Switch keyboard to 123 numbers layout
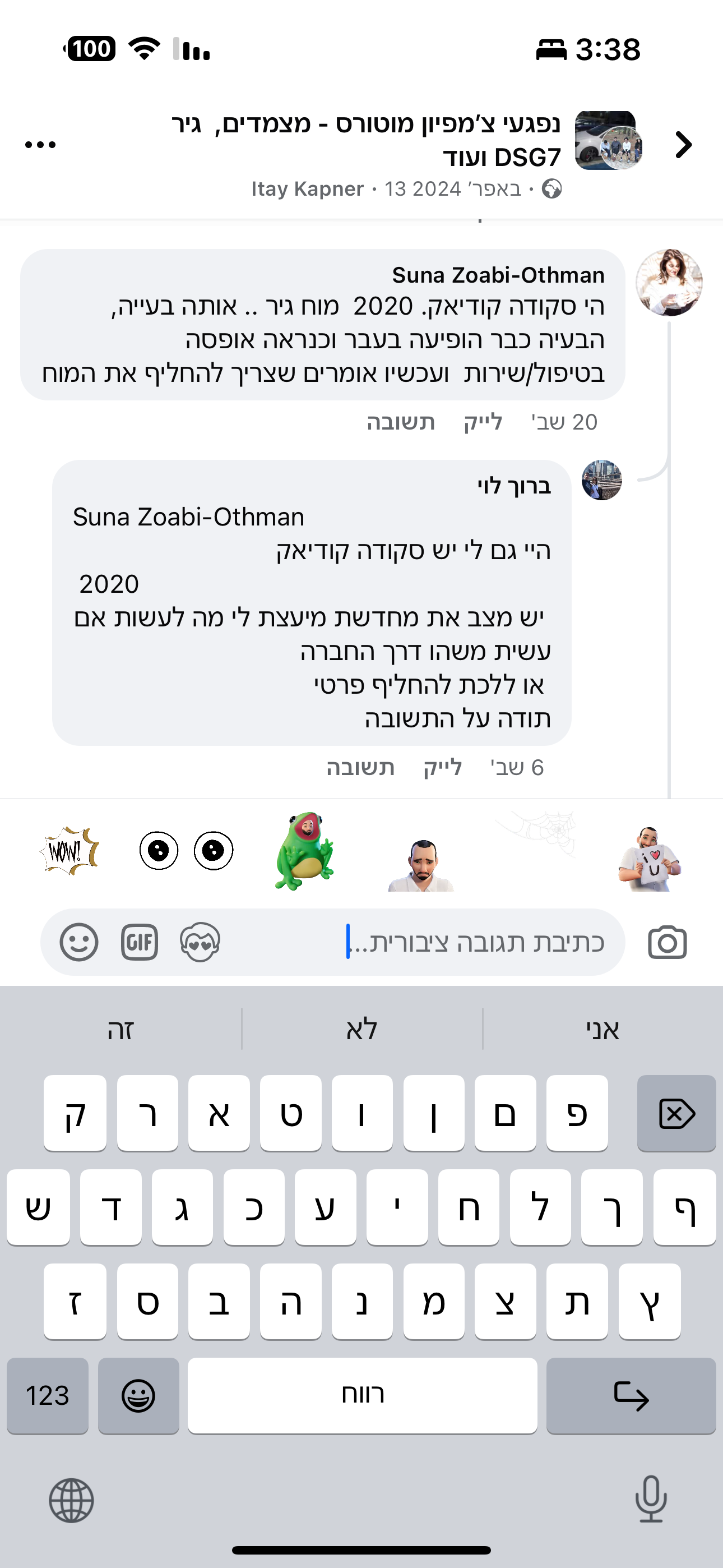Image resolution: width=723 pixels, height=1568 pixels. [48, 1395]
